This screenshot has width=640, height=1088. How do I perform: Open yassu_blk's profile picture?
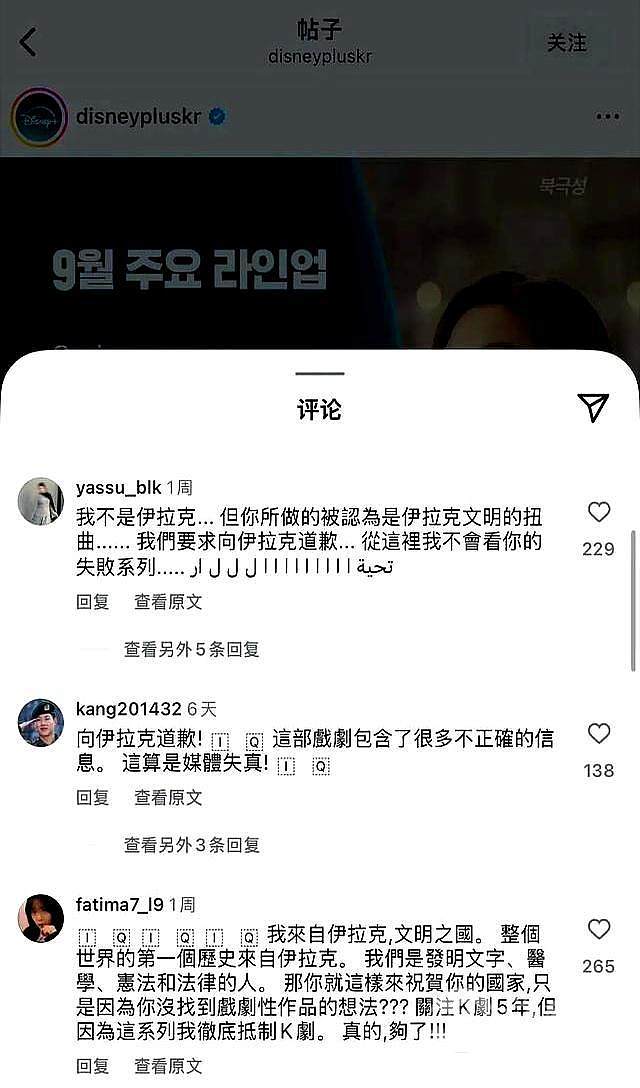point(41,501)
